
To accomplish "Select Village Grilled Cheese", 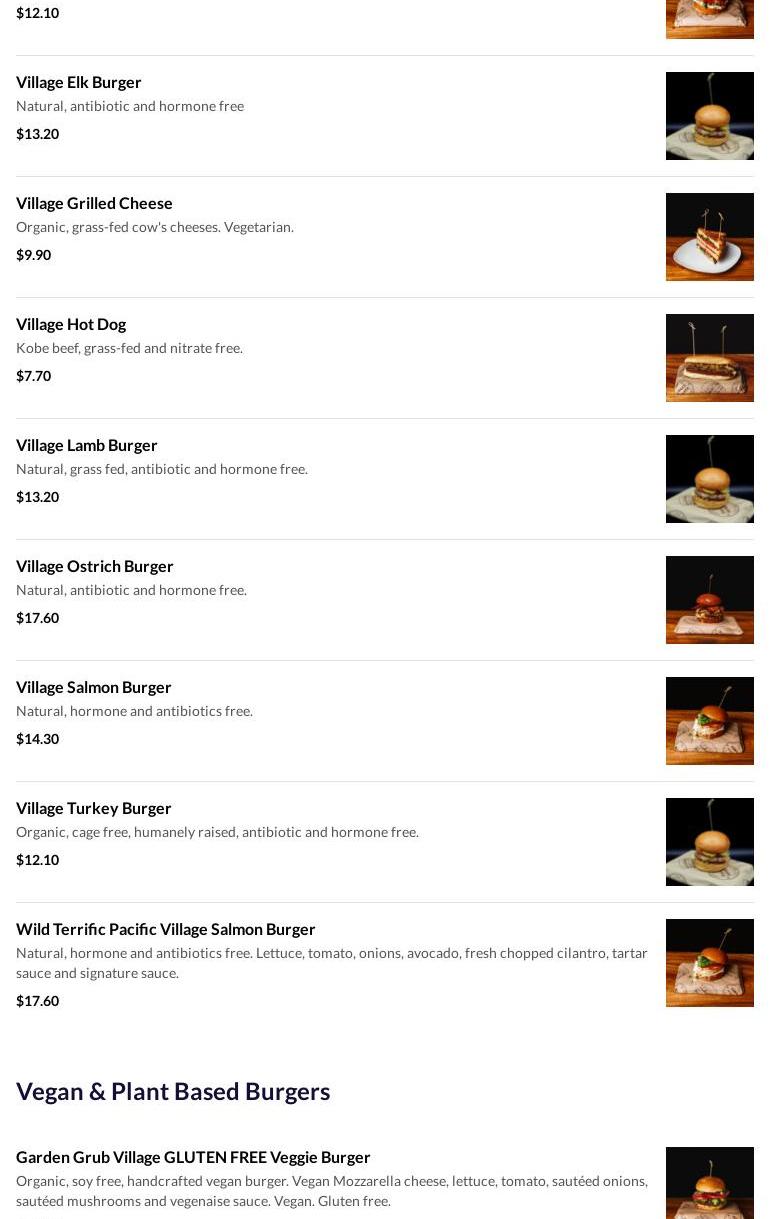I will (x=94, y=203).
